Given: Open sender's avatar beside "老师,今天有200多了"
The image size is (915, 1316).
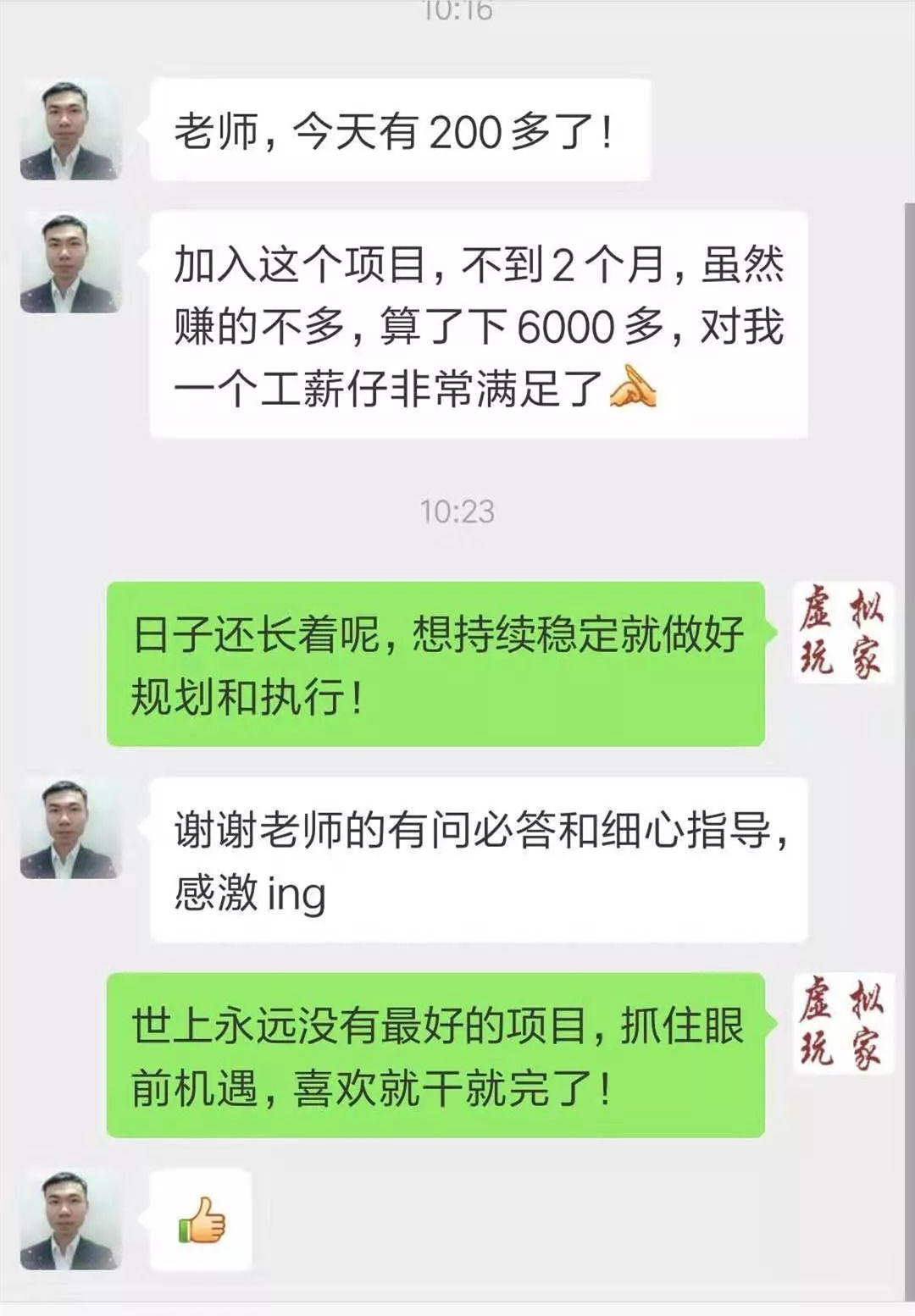Looking at the screenshot, I should coord(71,130).
